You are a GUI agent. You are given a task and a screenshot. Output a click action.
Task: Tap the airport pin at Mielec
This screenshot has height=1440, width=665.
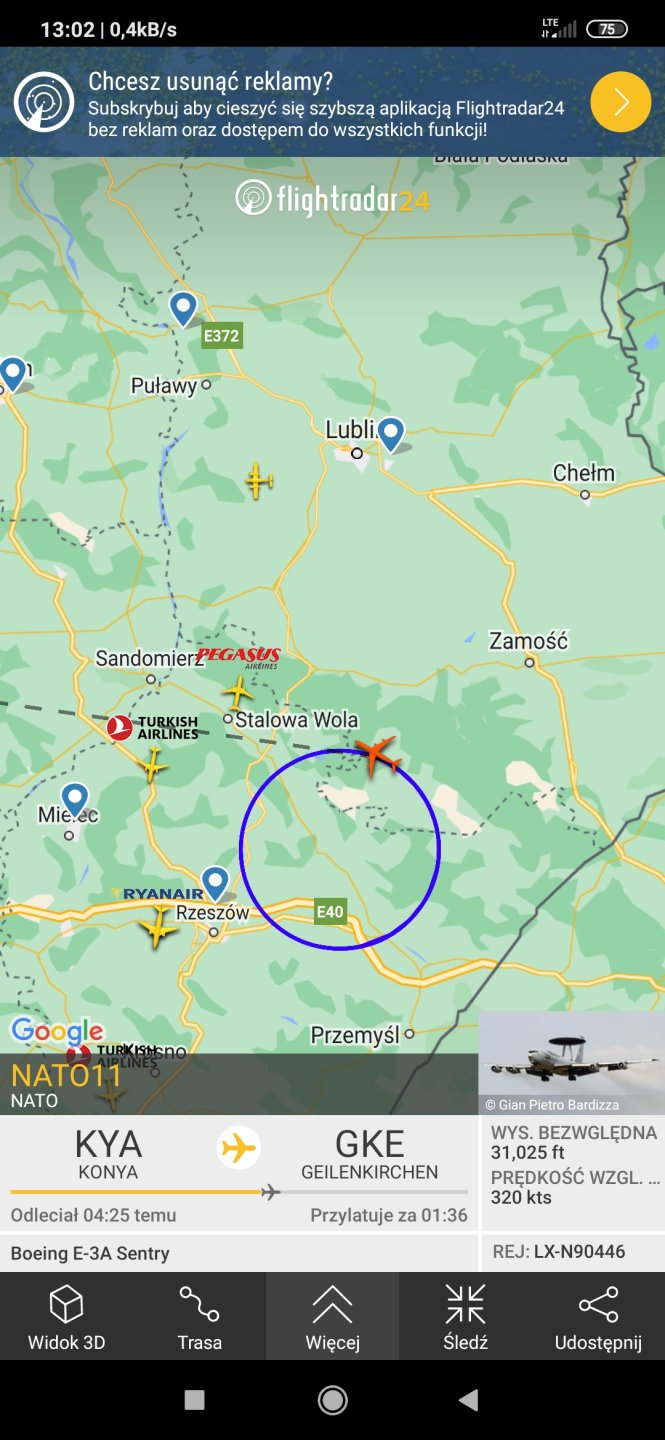click(75, 799)
